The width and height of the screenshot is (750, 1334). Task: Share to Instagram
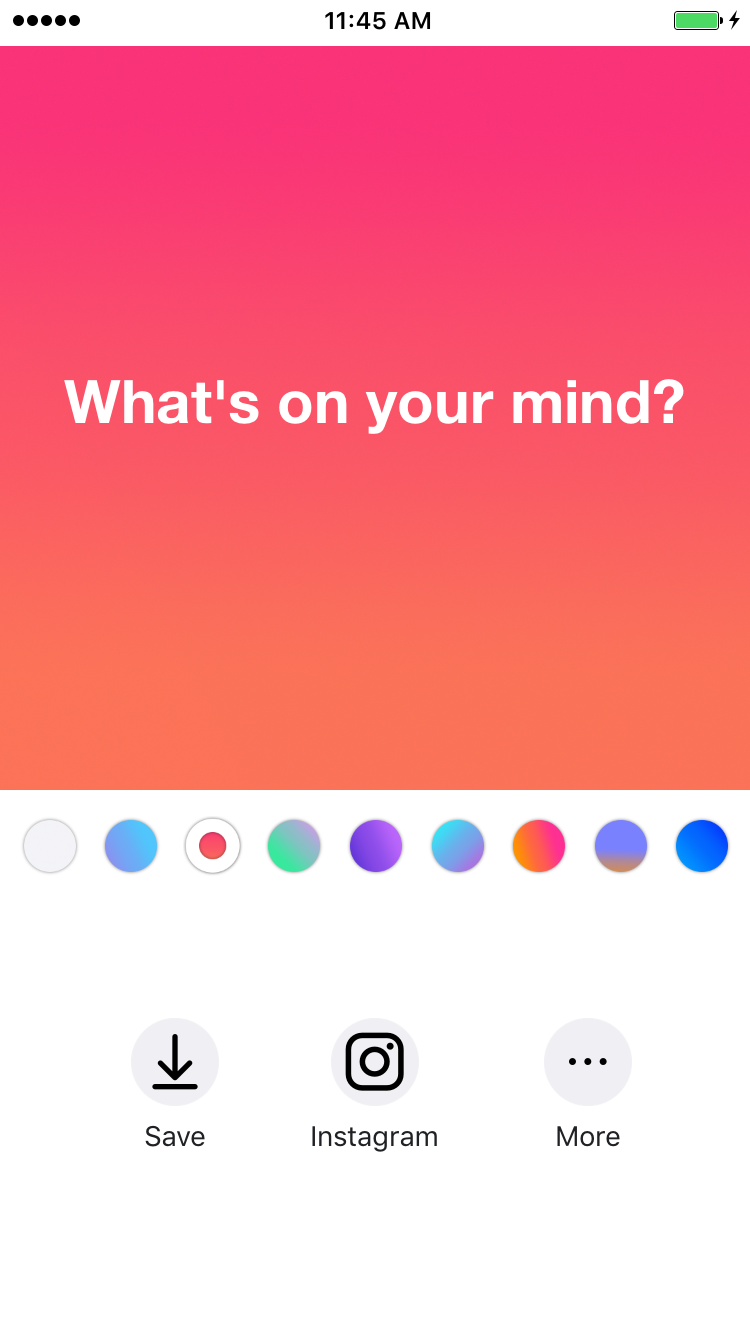pos(375,1062)
